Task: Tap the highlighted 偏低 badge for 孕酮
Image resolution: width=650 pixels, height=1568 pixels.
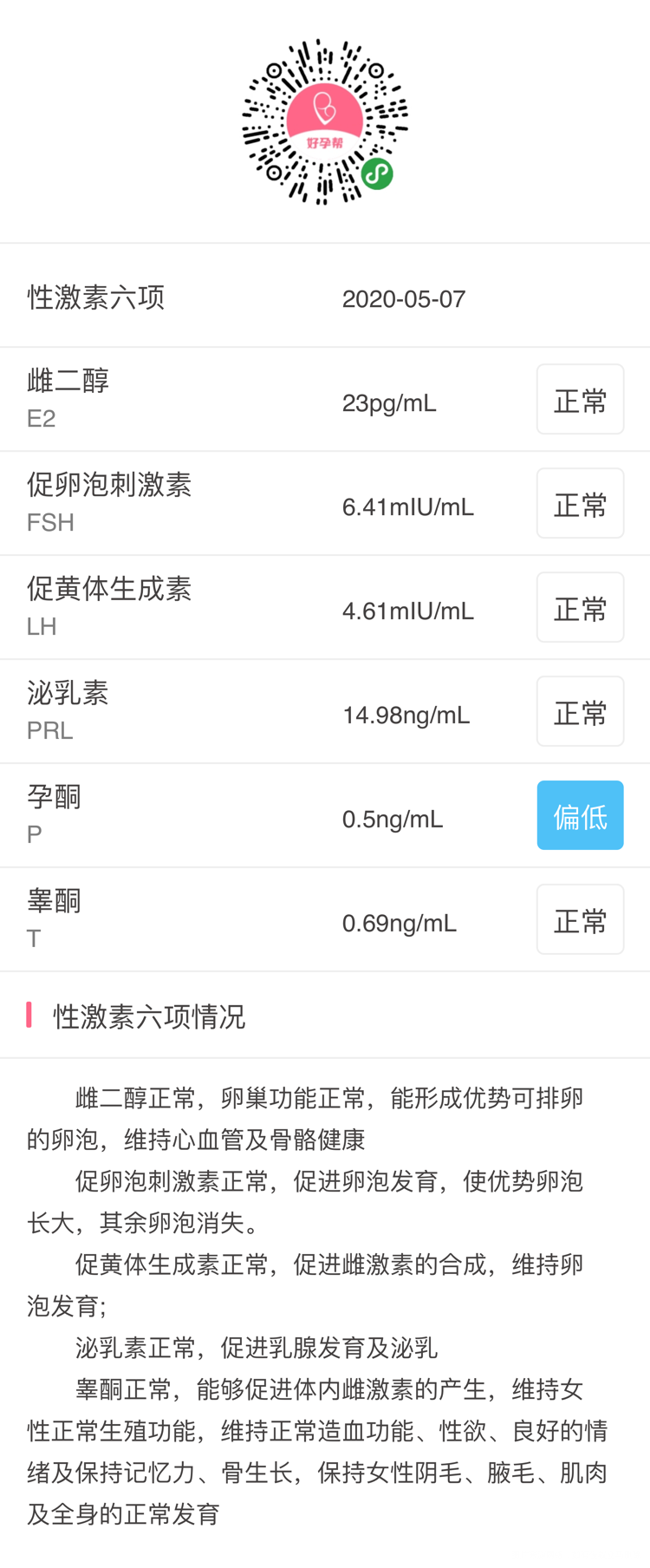Action: [580, 814]
